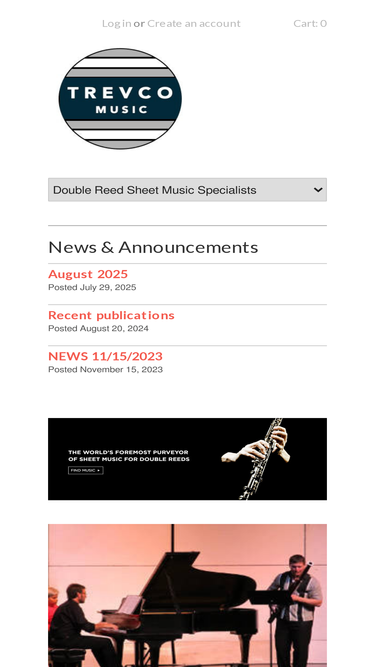Image resolution: width=375 pixels, height=667 pixels.
Task: Tap the Trevco Music logo
Action: (120, 99)
